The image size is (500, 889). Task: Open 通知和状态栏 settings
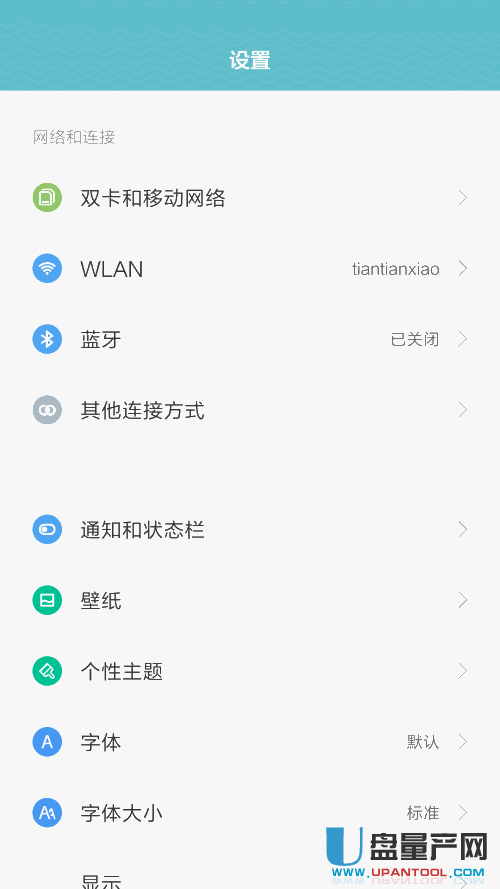pos(250,530)
